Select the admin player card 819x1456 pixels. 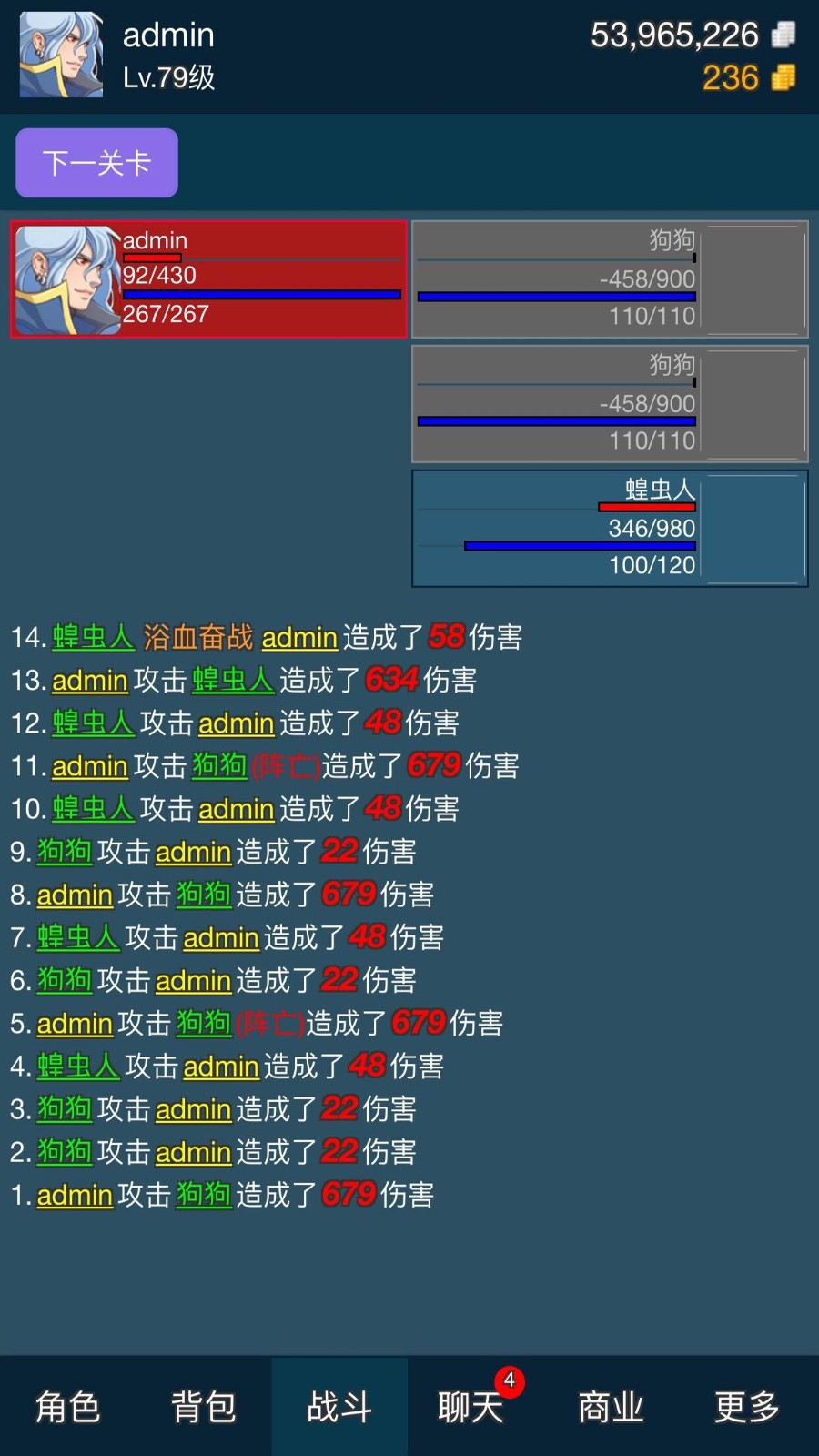click(208, 279)
